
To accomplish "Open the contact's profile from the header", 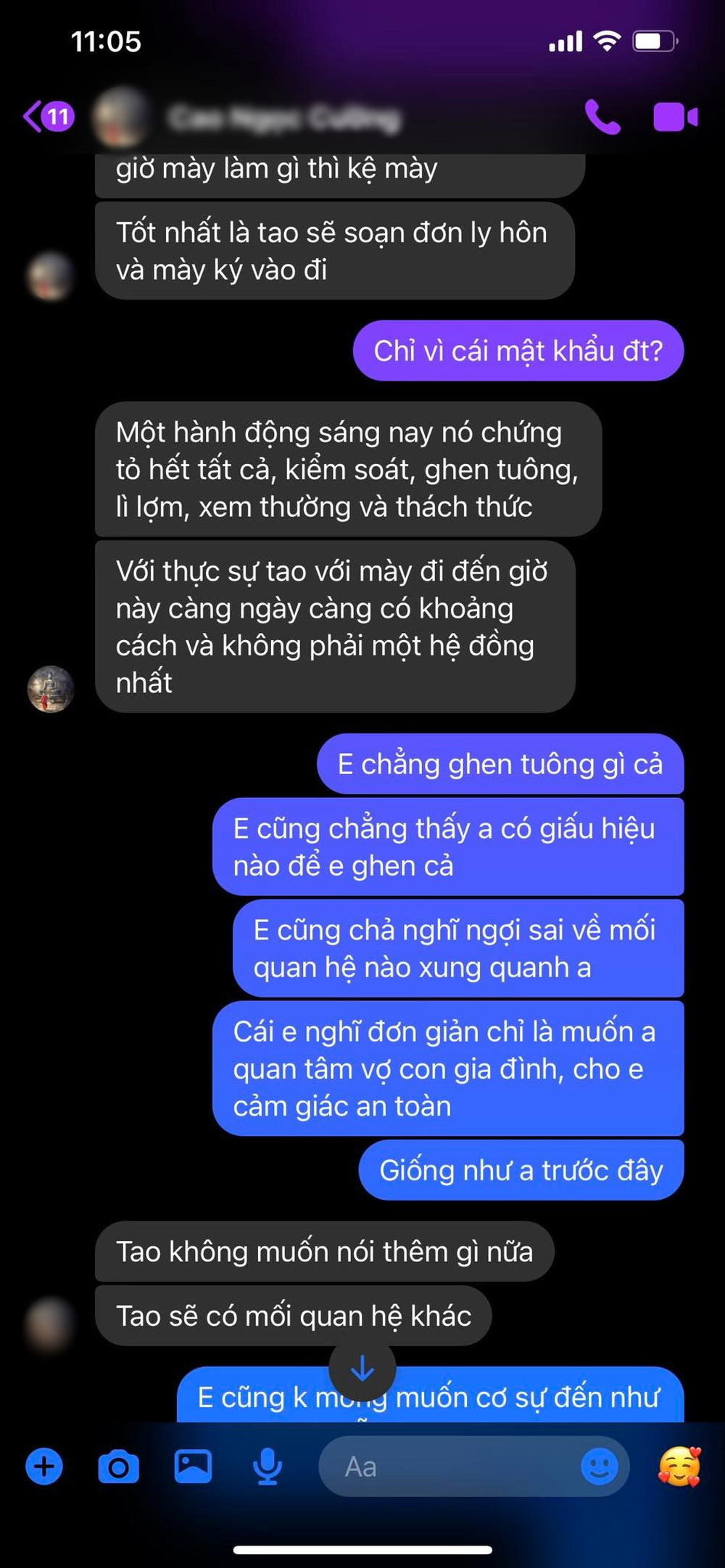I will click(x=283, y=118).
